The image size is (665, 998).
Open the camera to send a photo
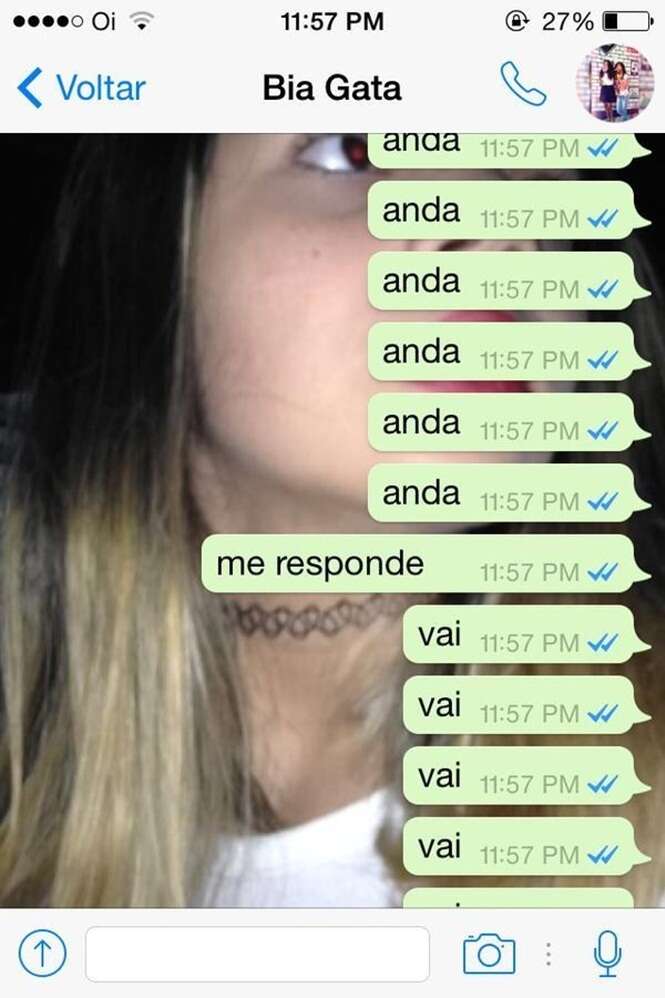coord(489,954)
